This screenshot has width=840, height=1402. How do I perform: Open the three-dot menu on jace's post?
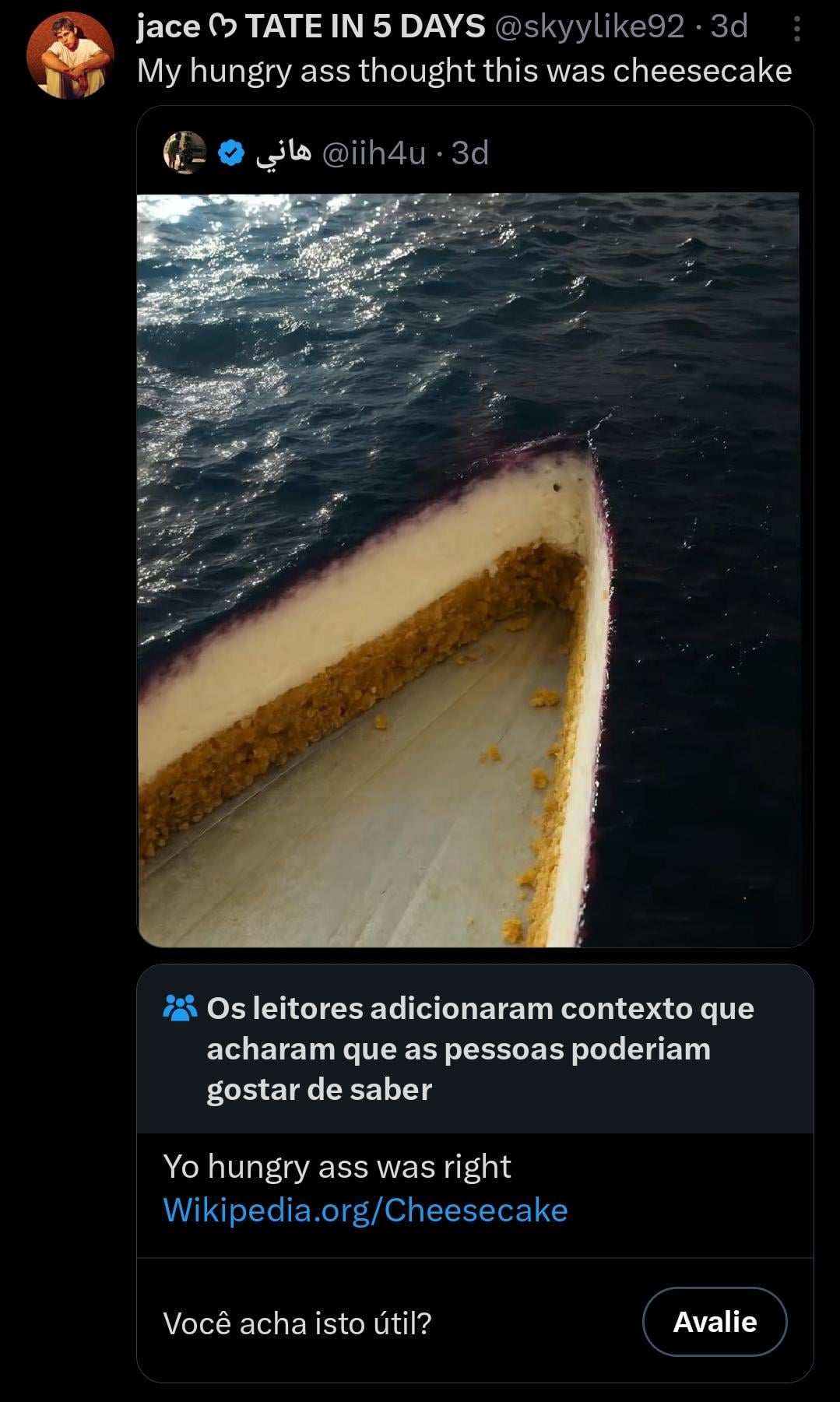pyautogui.click(x=796, y=30)
